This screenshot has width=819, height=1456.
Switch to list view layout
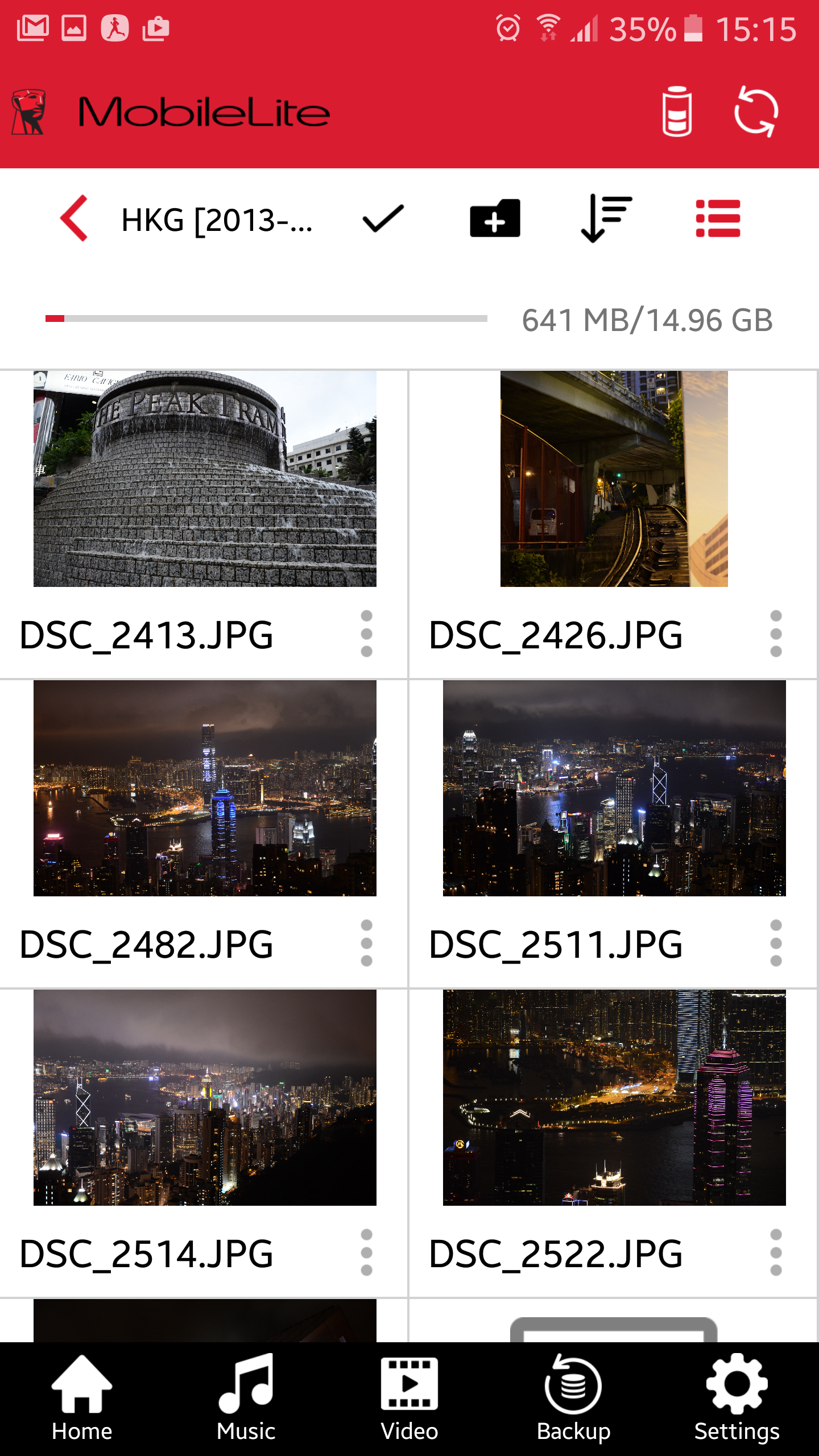click(718, 218)
